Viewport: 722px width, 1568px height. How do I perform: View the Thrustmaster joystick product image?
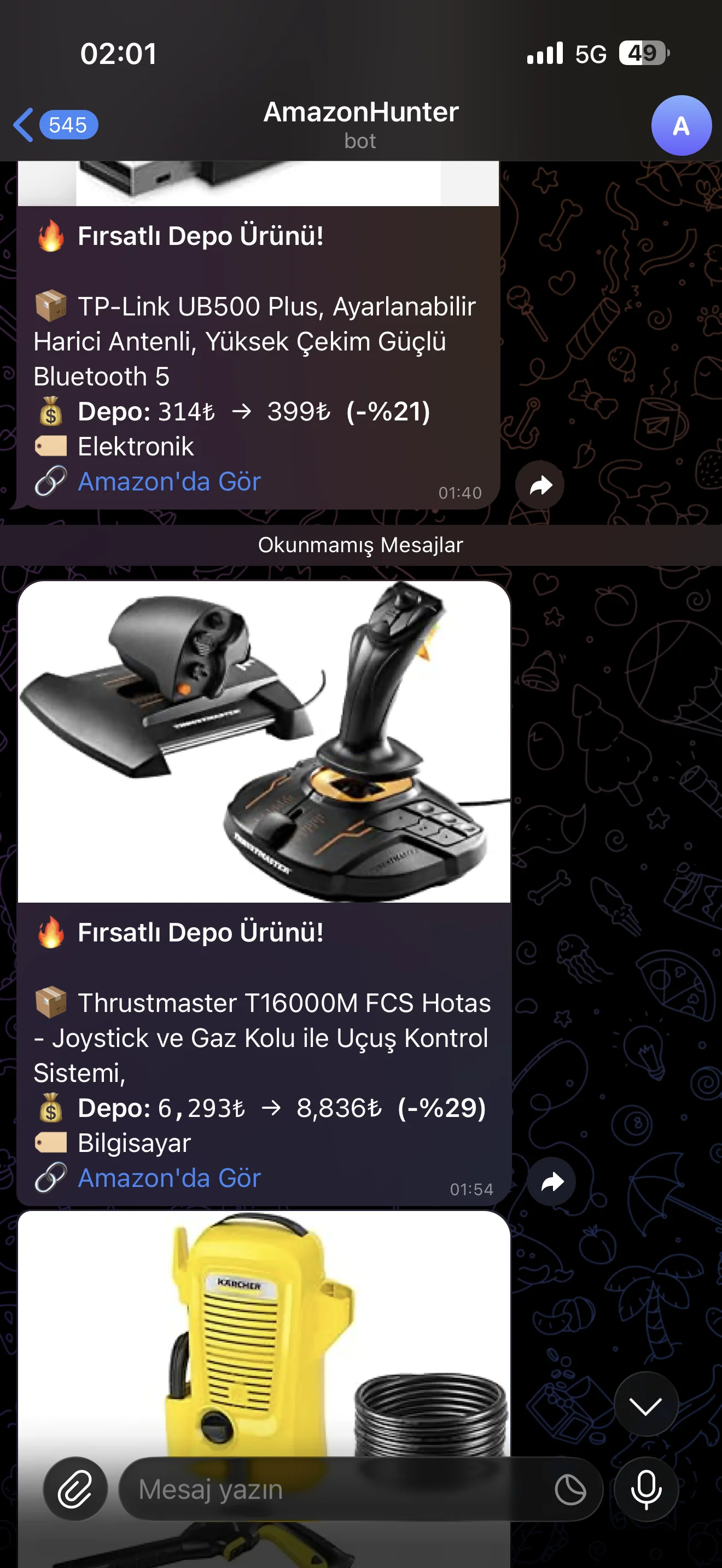click(x=264, y=741)
